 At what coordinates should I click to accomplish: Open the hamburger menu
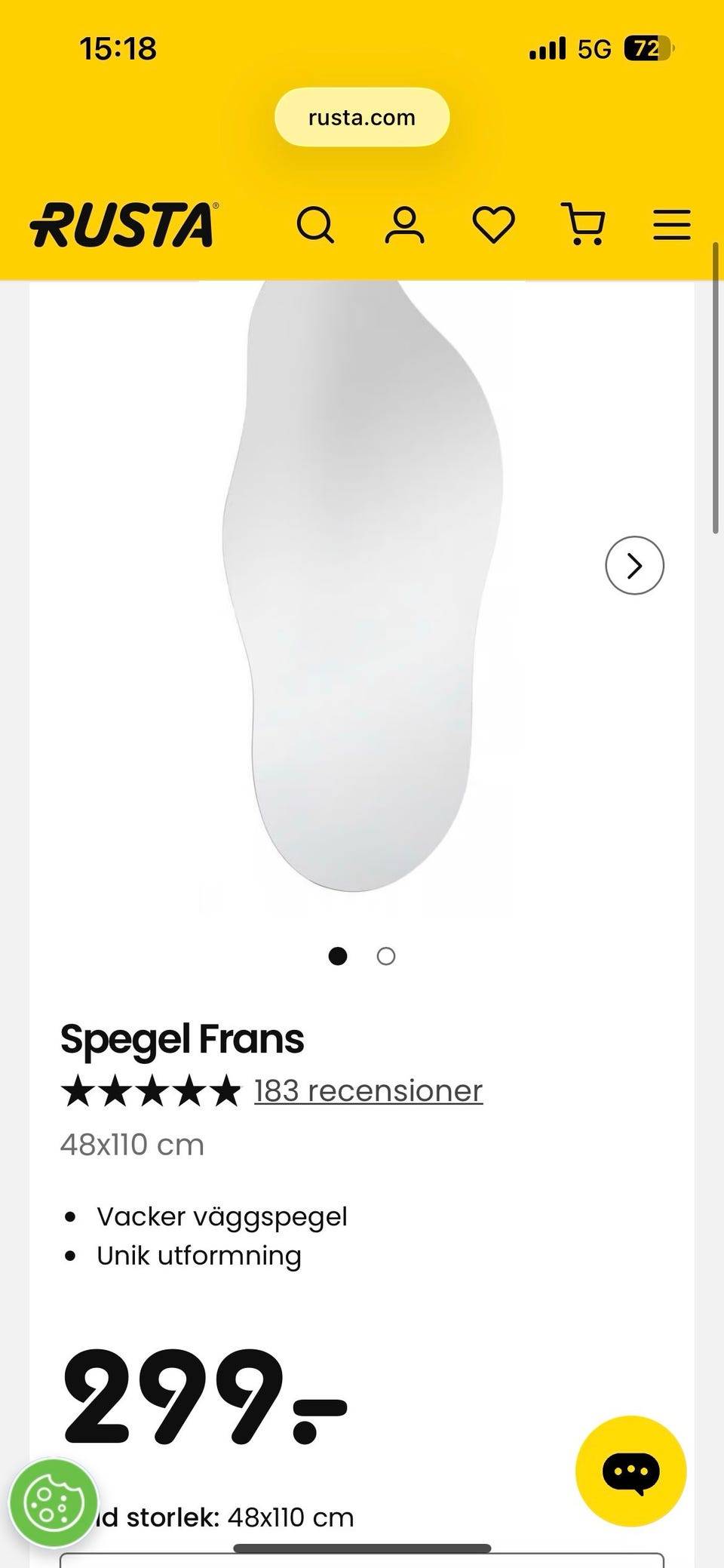672,225
